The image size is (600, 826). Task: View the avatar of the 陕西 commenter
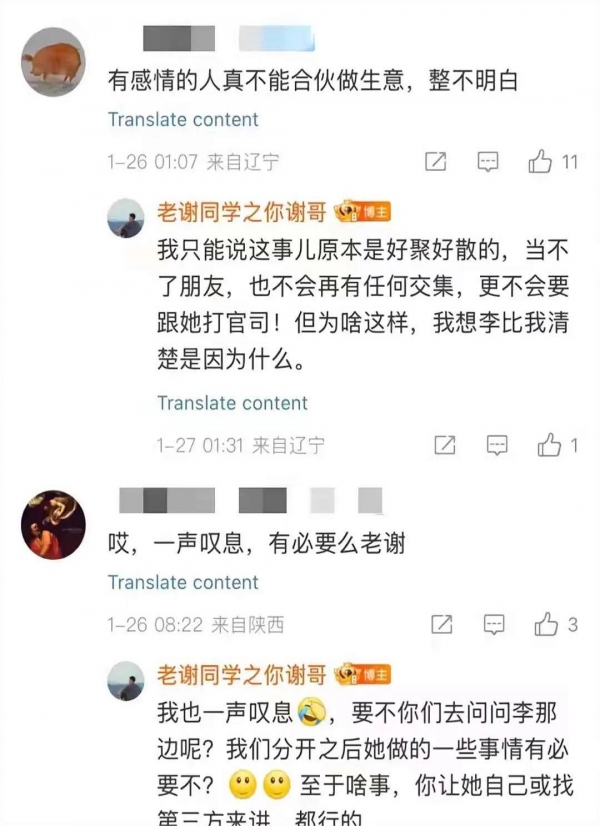(x=53, y=525)
